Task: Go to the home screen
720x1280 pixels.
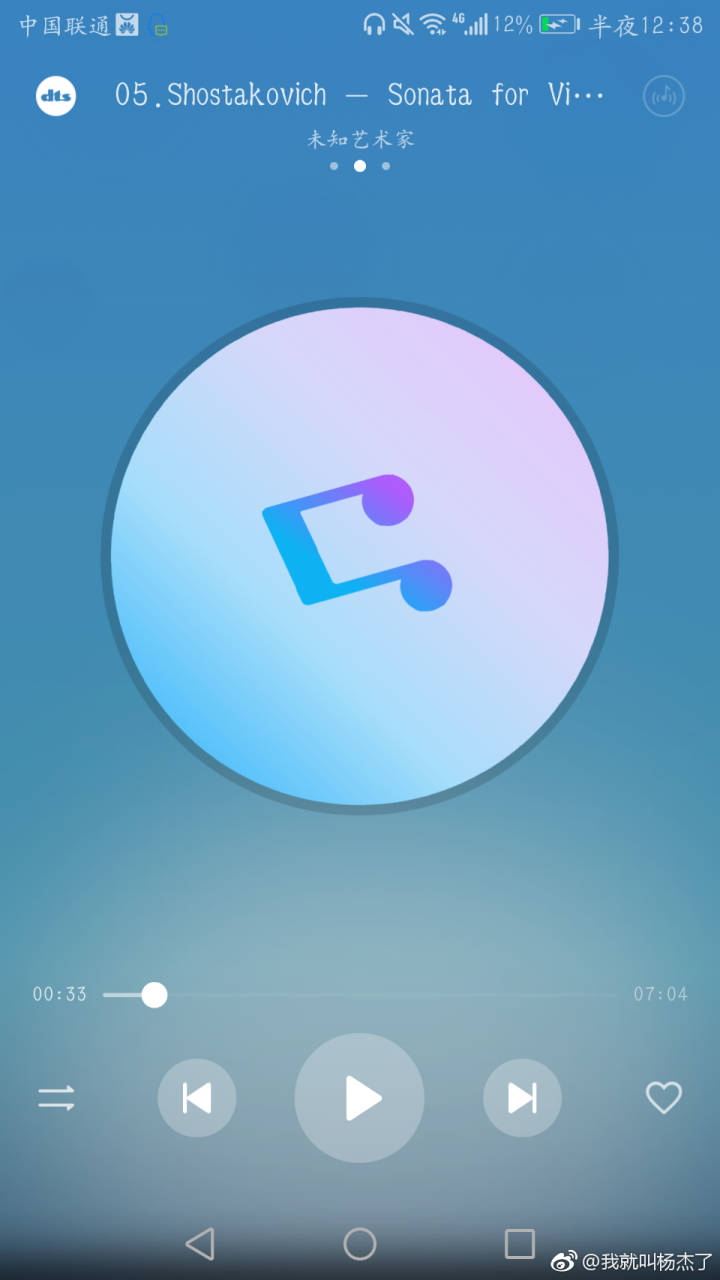Action: (x=360, y=1244)
